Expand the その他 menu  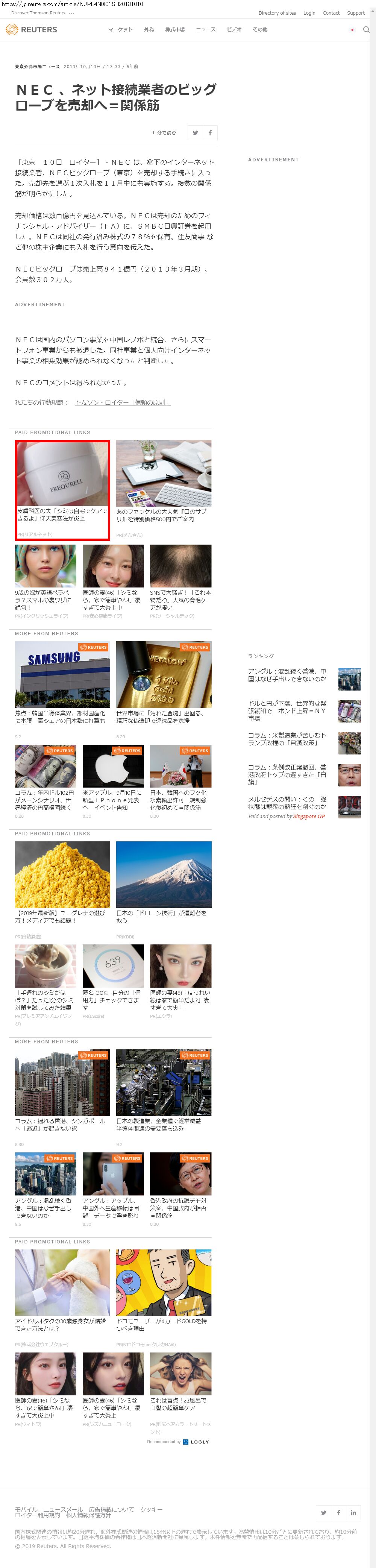click(260, 29)
